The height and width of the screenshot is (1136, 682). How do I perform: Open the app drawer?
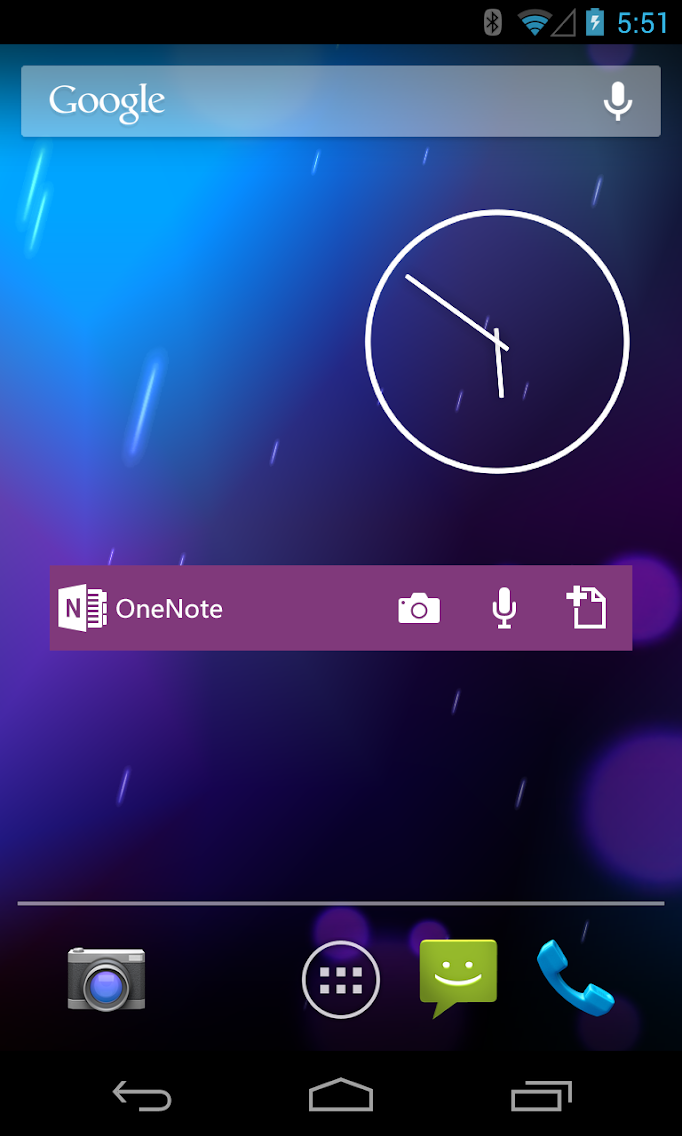point(341,979)
